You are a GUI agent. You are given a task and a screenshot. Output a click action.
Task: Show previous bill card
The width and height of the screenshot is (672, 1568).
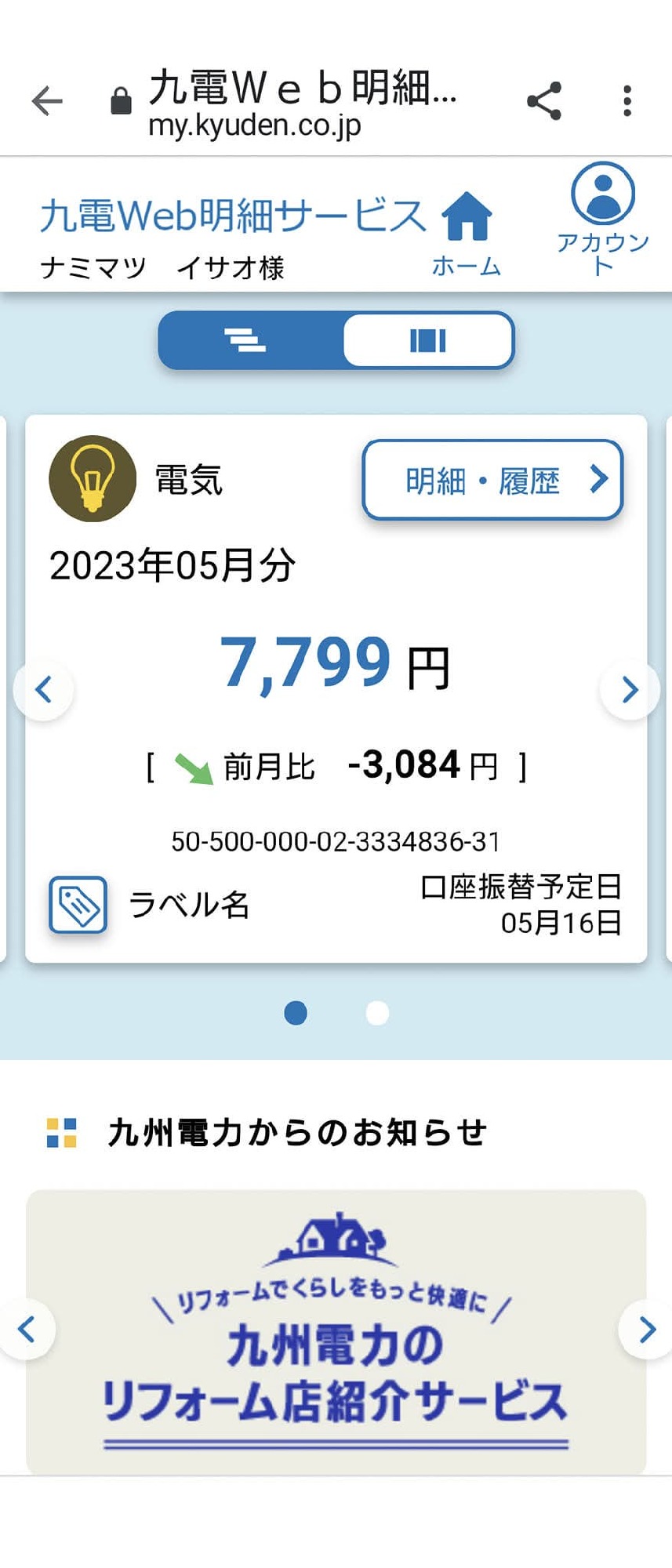click(x=44, y=690)
